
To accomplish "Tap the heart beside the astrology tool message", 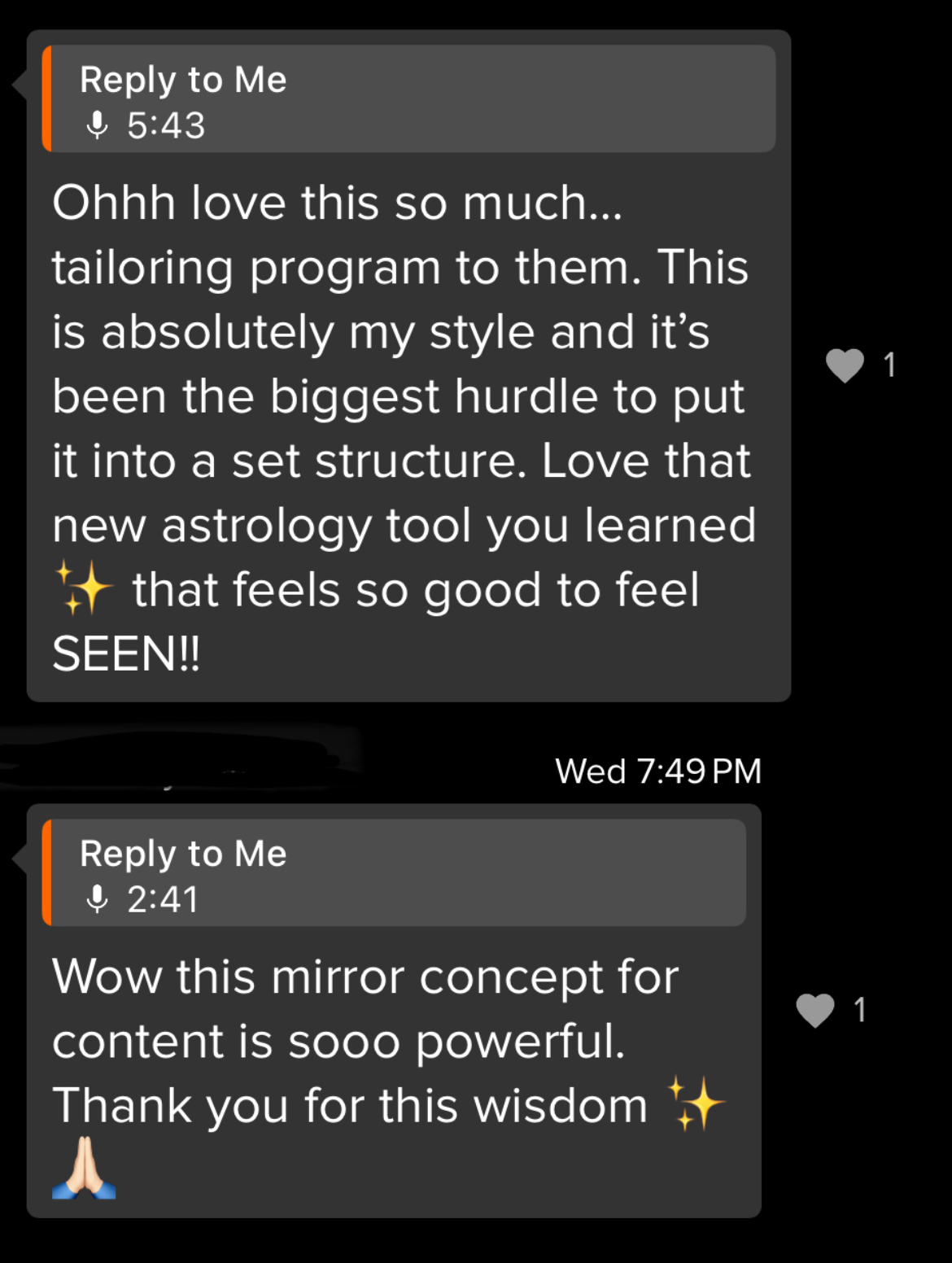I will pos(845,365).
